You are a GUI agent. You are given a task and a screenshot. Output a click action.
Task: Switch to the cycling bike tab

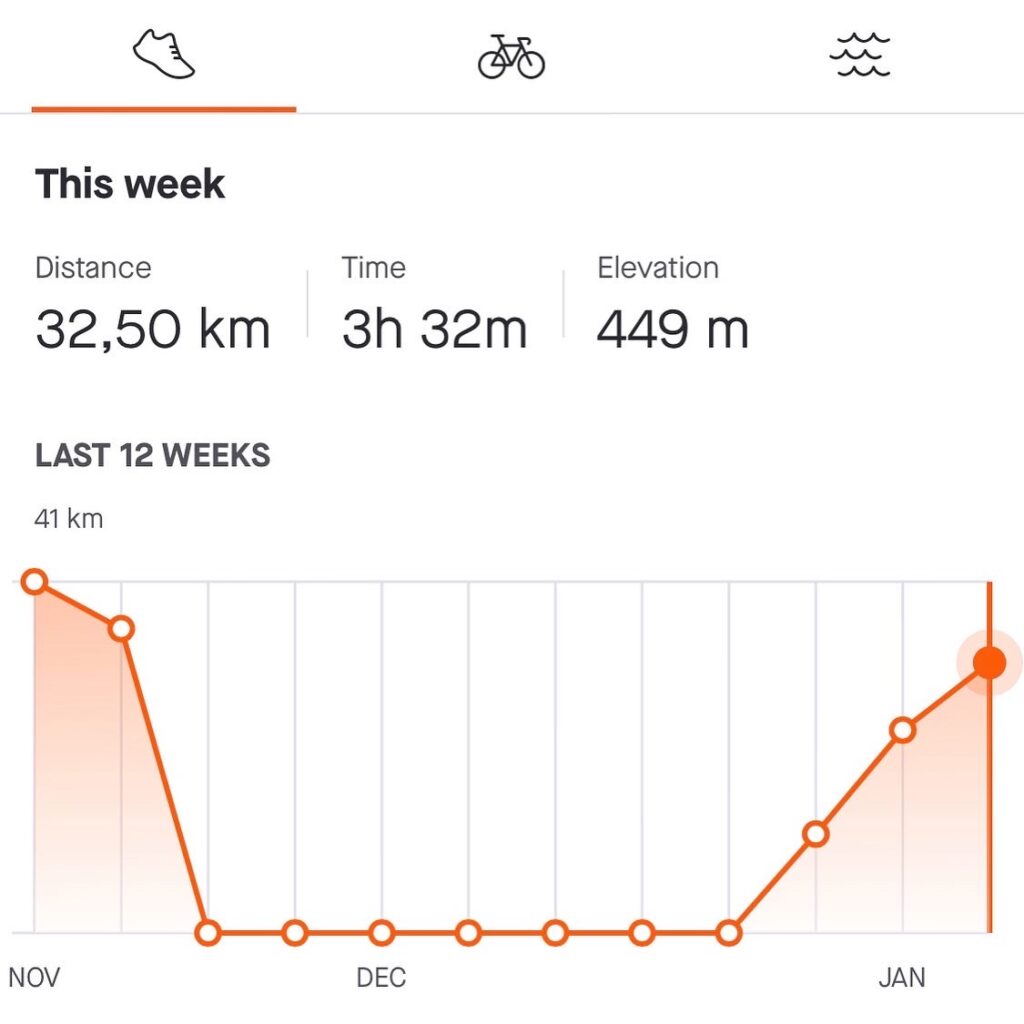click(511, 57)
